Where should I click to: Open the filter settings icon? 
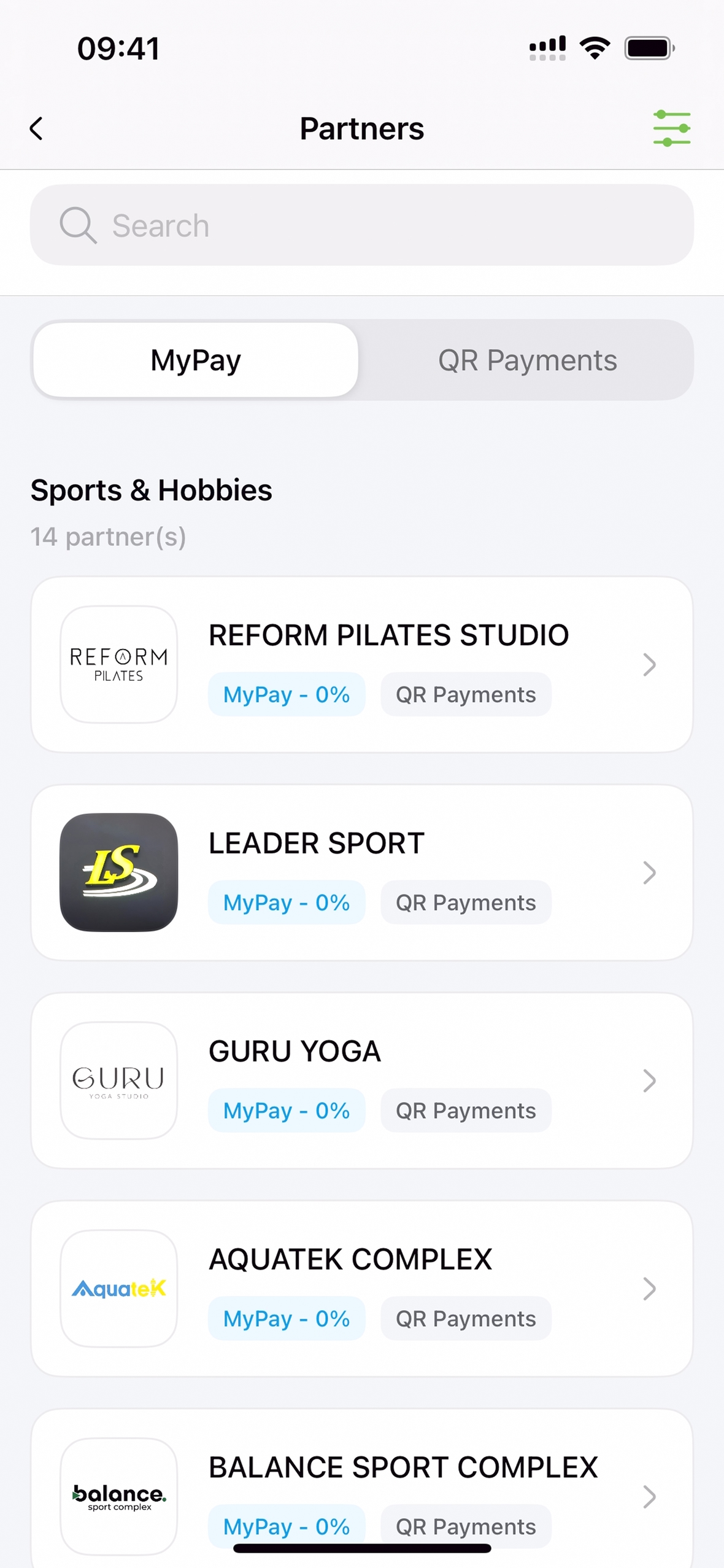(671, 128)
